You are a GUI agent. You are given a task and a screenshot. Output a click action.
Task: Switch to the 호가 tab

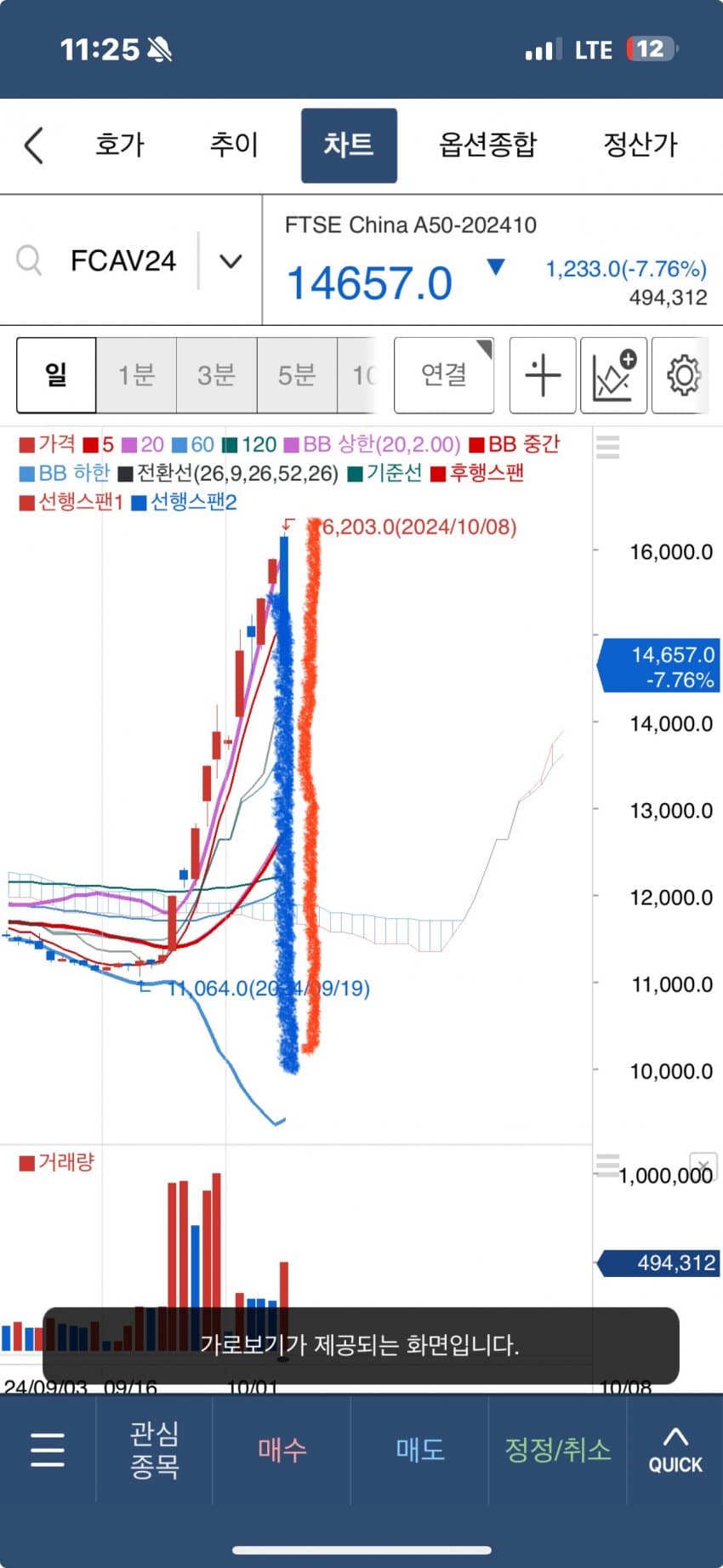point(120,145)
